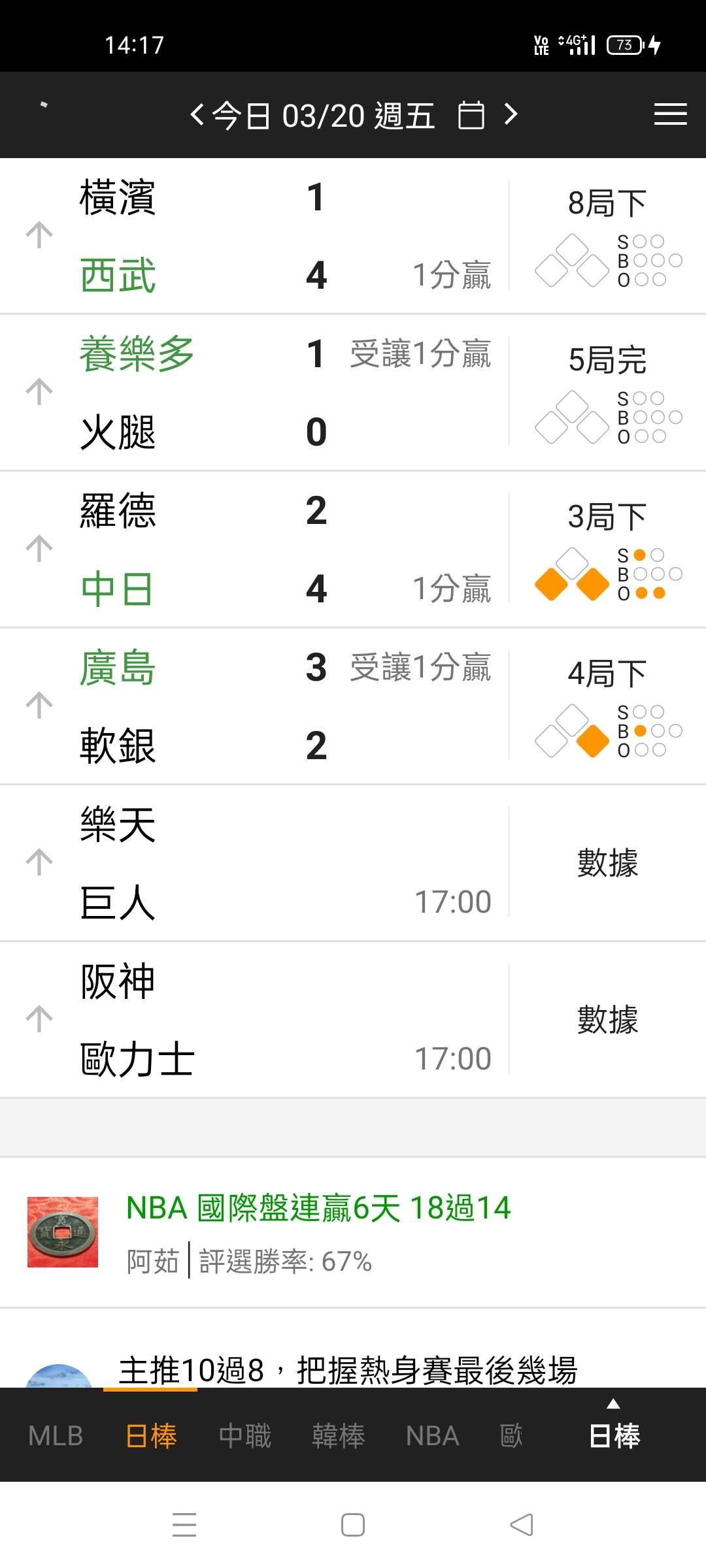Go to the previous day

coord(197,115)
